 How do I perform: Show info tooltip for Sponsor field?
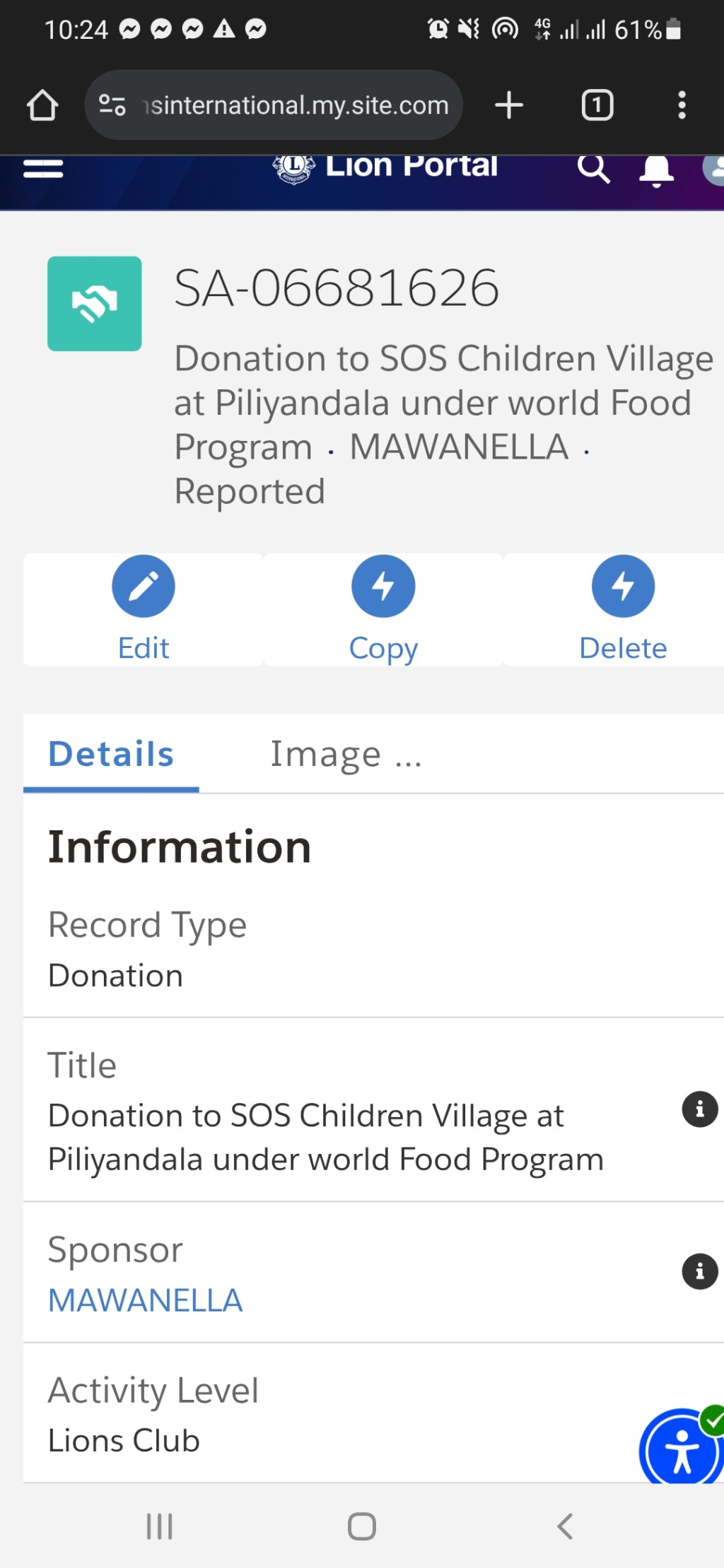tap(699, 1271)
